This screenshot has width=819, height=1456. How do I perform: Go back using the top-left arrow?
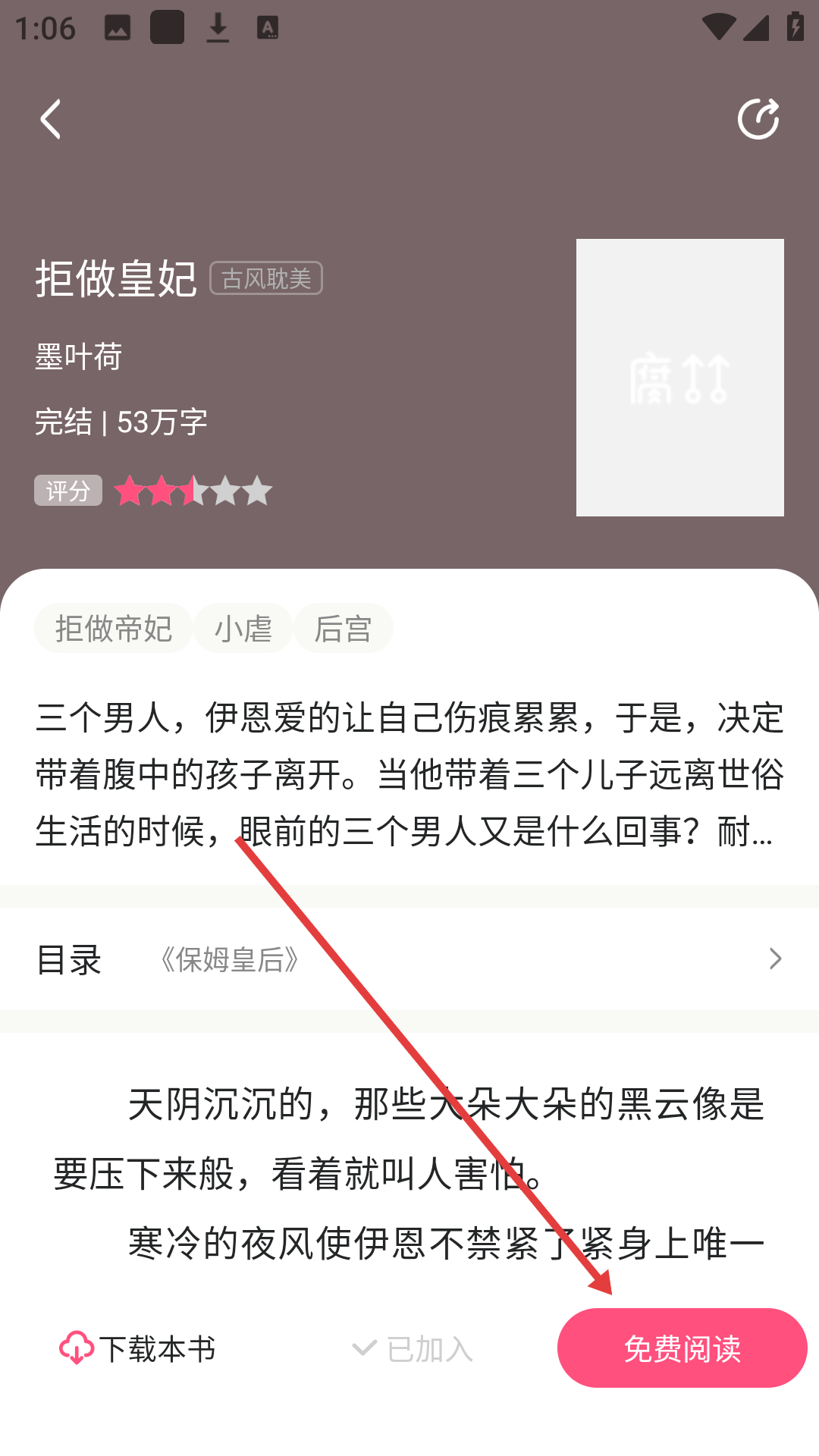[x=51, y=120]
